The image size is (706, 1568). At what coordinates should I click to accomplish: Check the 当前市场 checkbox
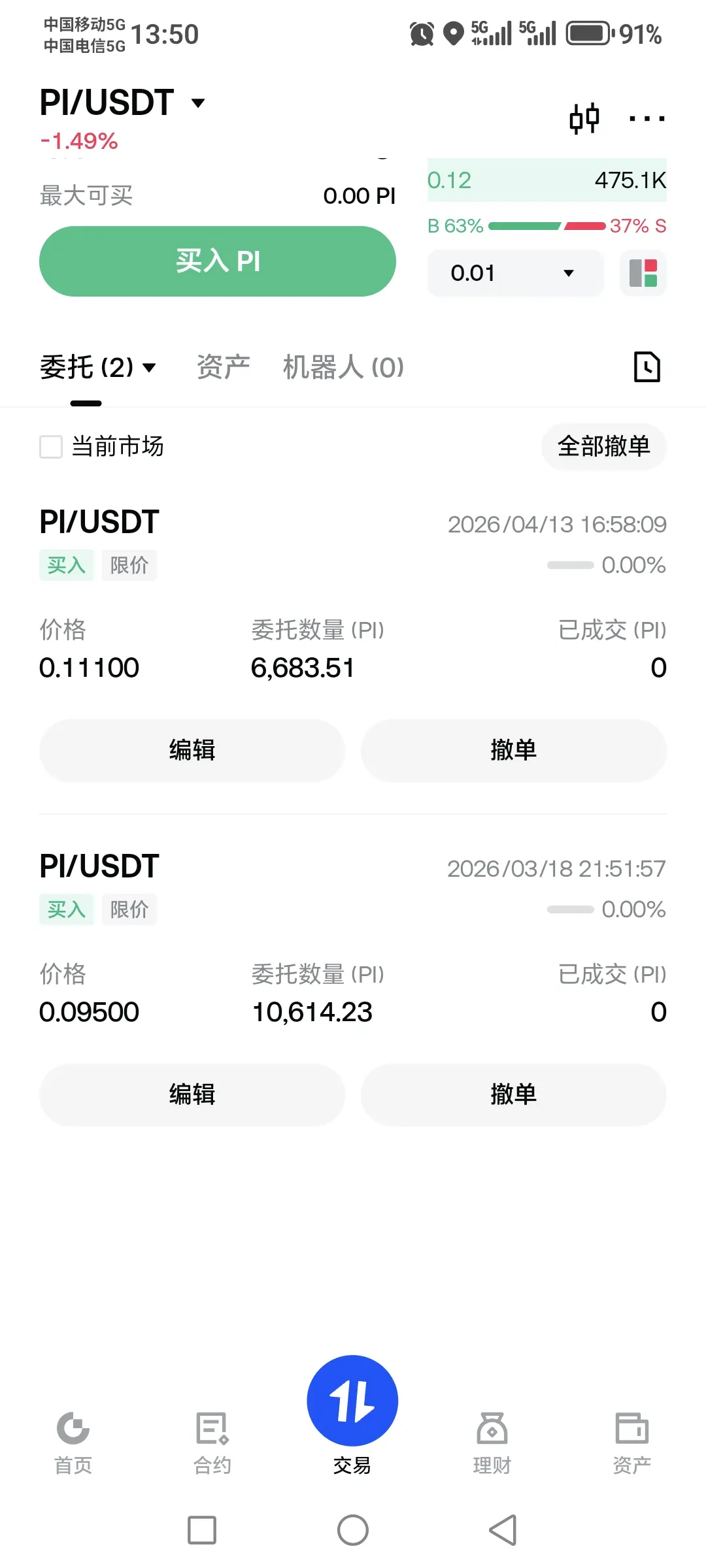(51, 447)
